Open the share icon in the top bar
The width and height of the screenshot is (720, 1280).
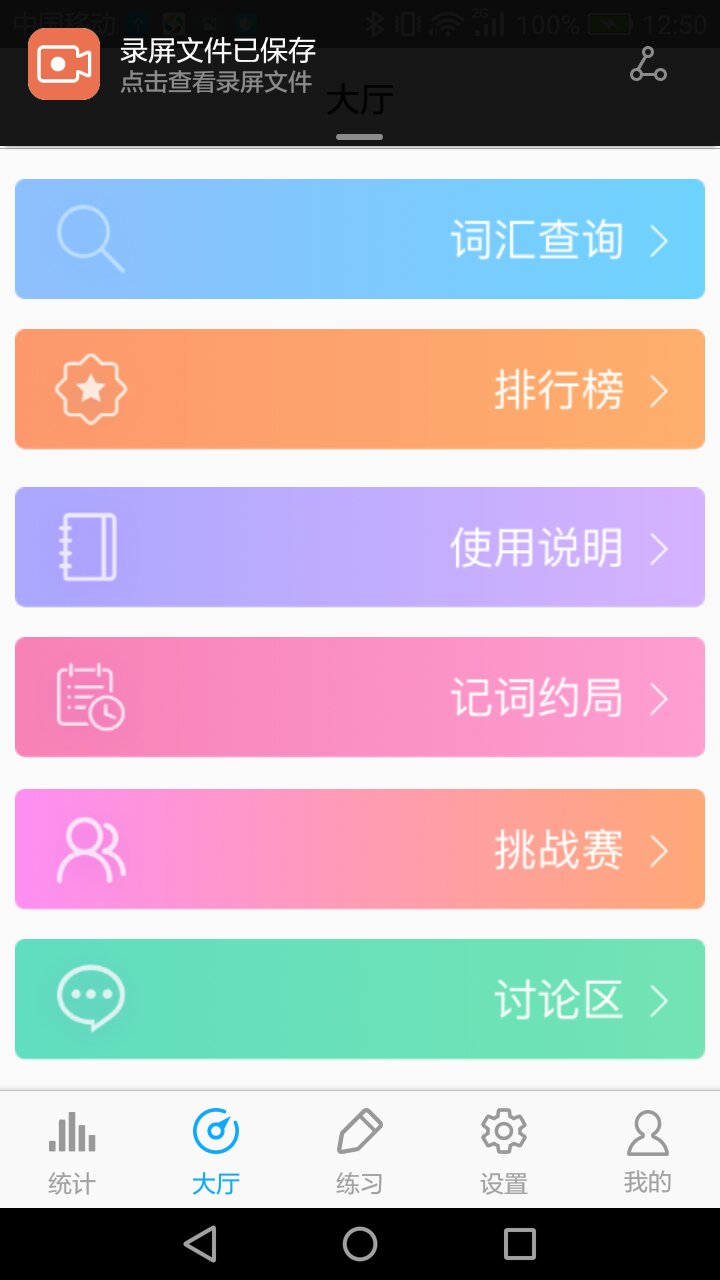pos(648,65)
